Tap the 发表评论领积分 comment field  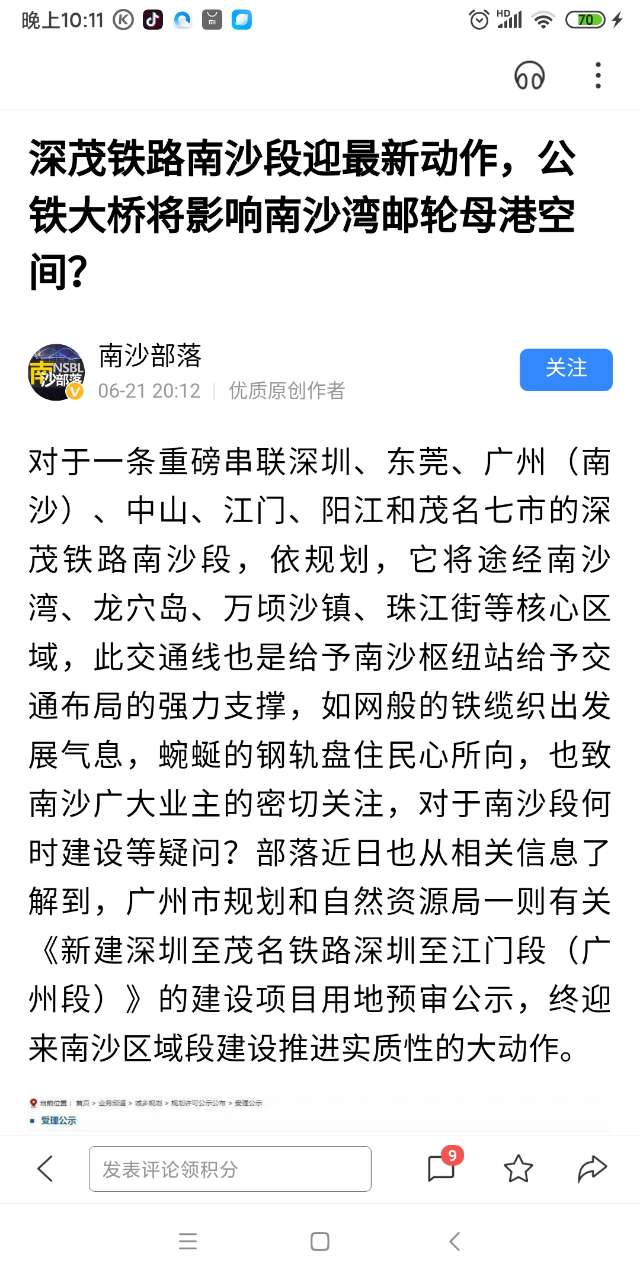pyautogui.click(x=230, y=1168)
